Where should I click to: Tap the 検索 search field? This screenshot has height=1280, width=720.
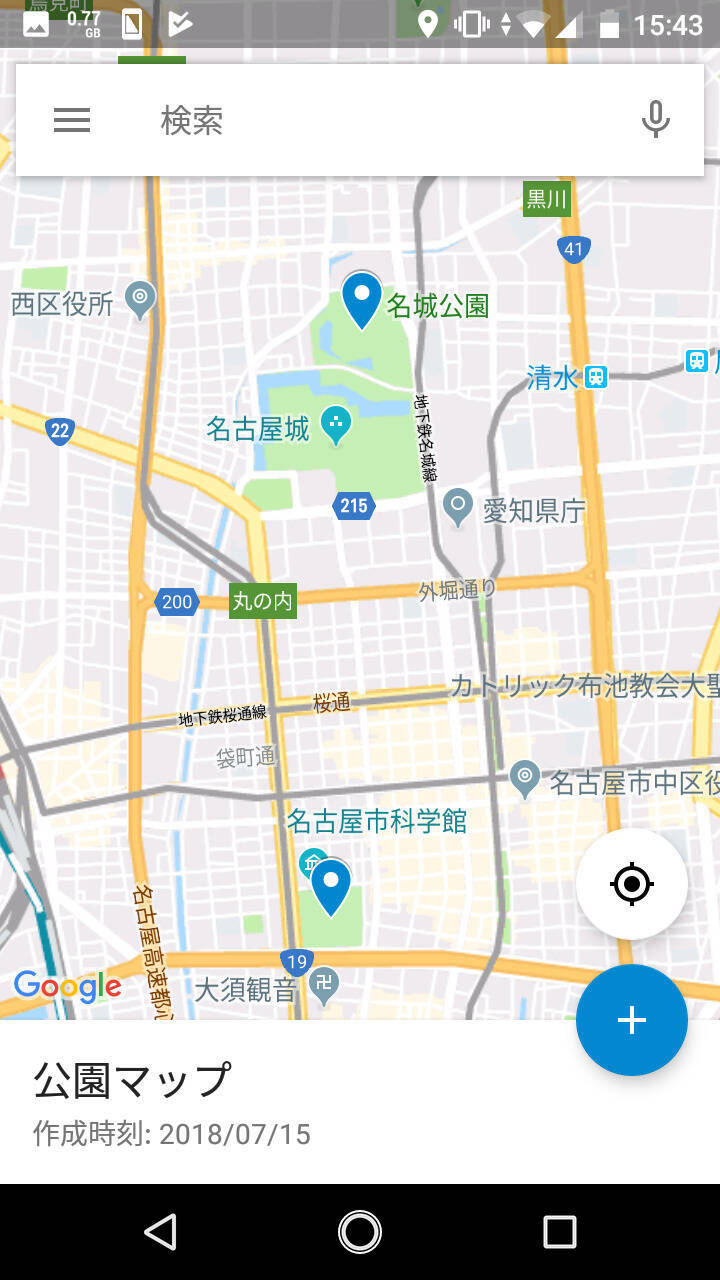pos(380,121)
